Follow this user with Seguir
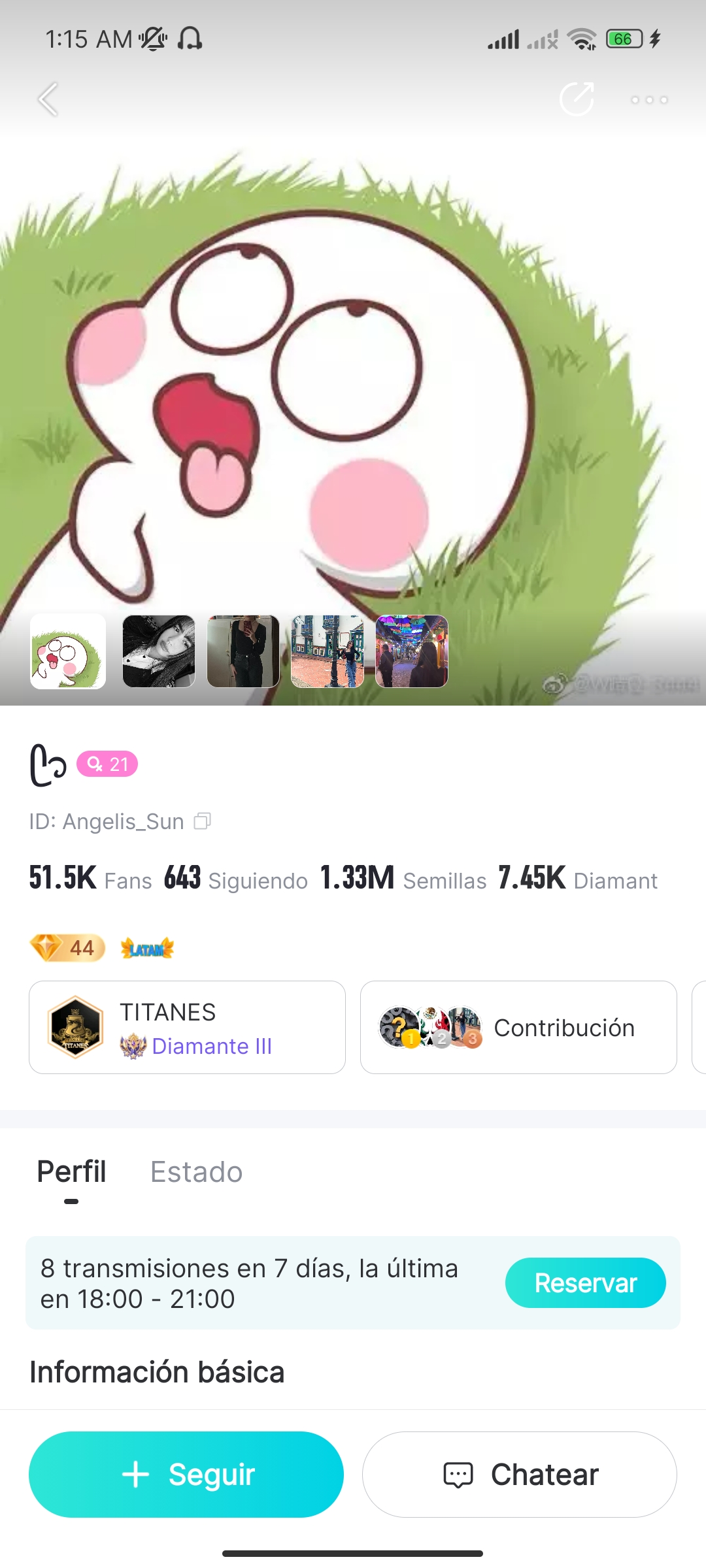The width and height of the screenshot is (706, 1568). pyautogui.click(x=186, y=1475)
